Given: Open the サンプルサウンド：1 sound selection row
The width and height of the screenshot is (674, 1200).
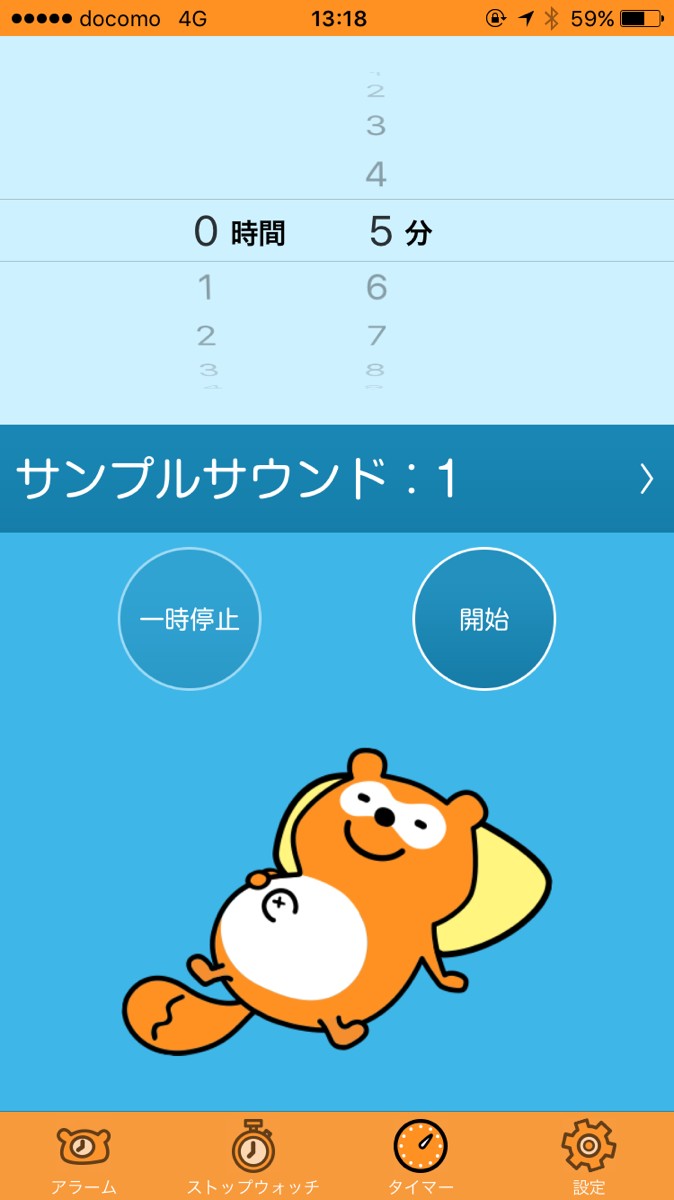Looking at the screenshot, I should (x=337, y=480).
